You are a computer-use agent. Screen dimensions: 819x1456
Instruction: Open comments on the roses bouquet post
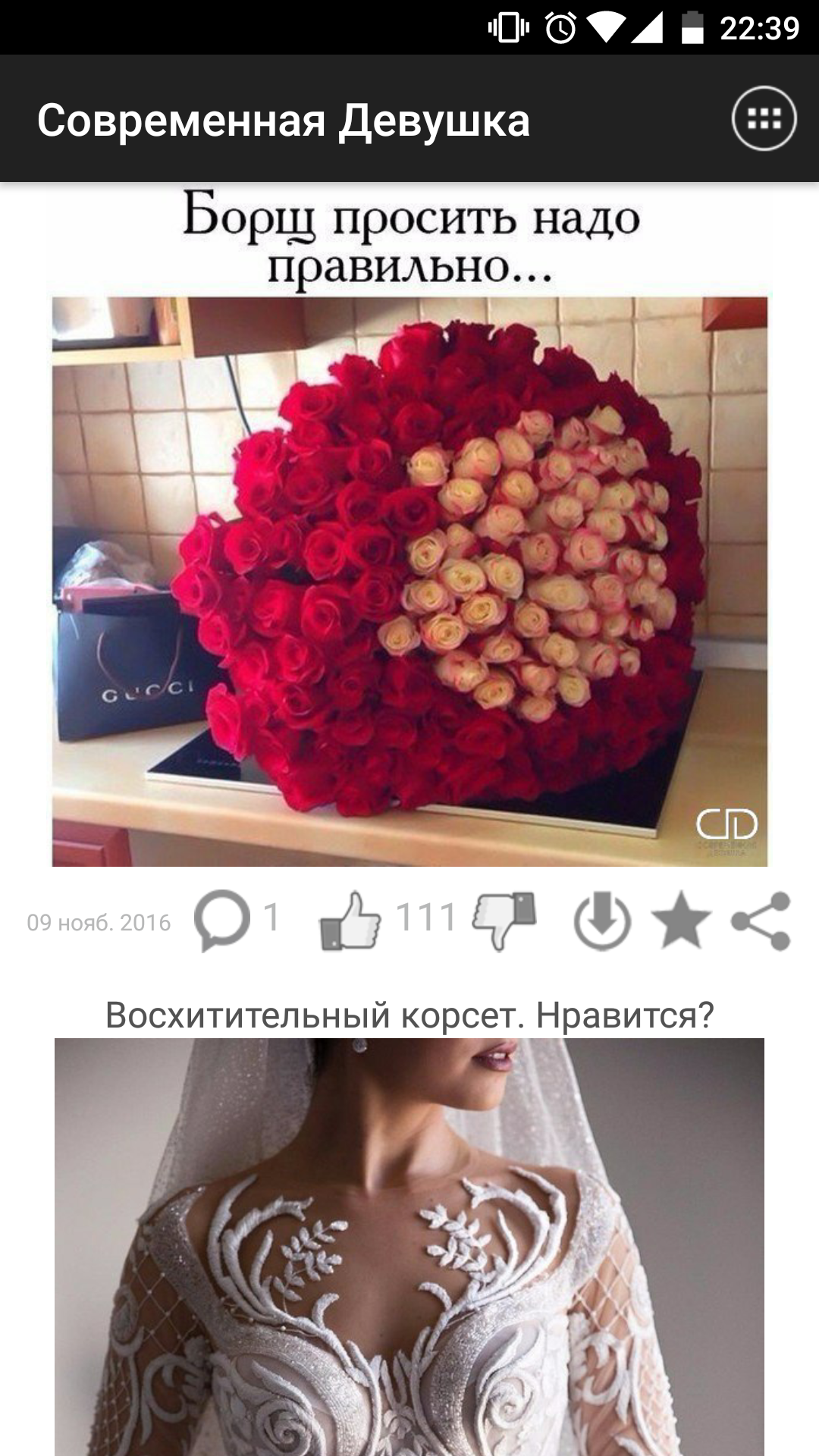pos(221,921)
